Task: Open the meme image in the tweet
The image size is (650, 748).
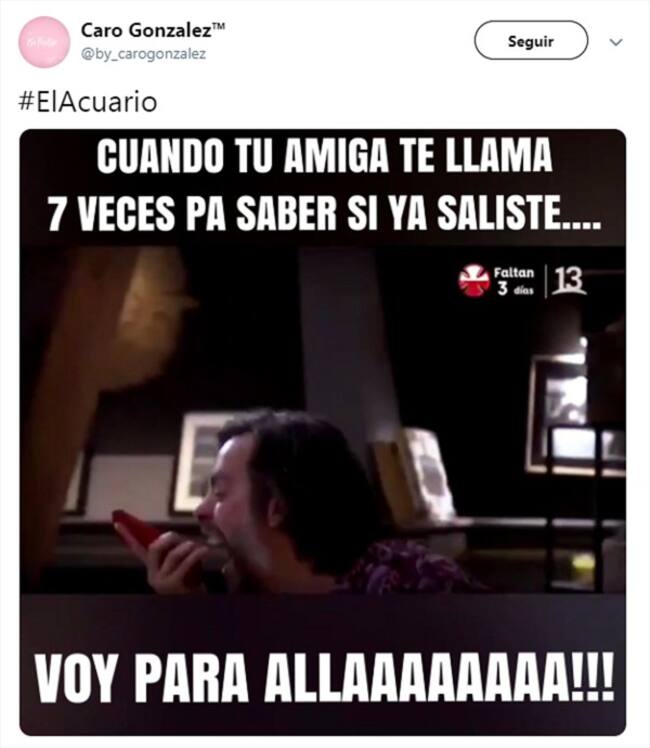Action: click(323, 430)
